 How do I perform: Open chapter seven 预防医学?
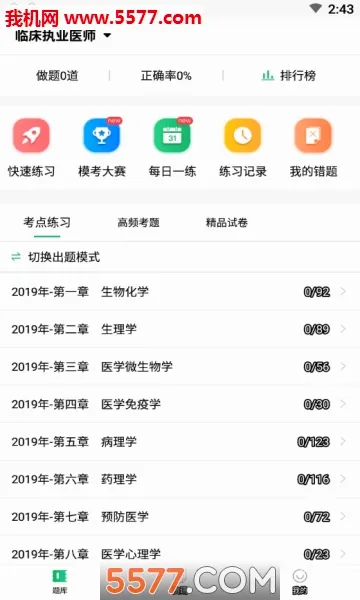tap(180, 517)
